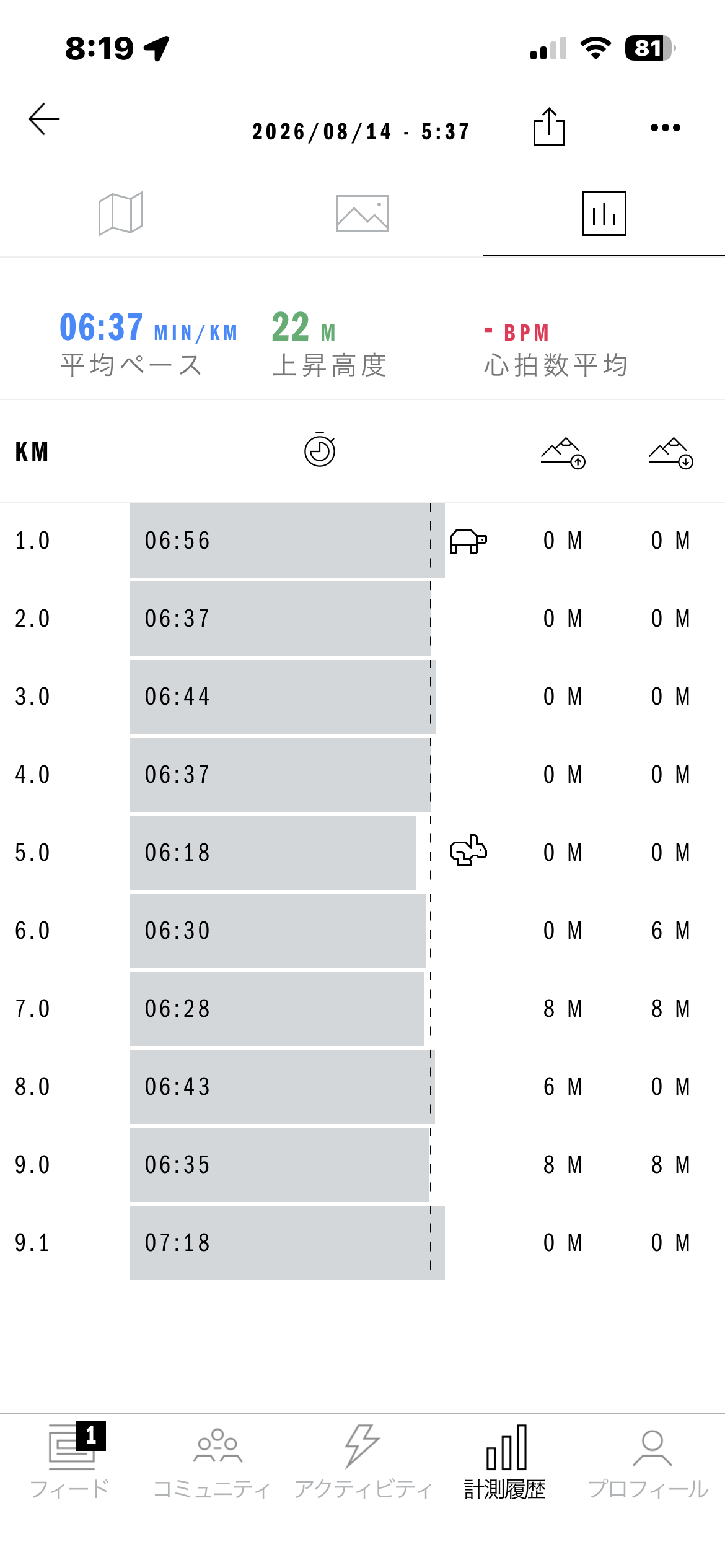Open the プロフィール tab

(x=649, y=1461)
